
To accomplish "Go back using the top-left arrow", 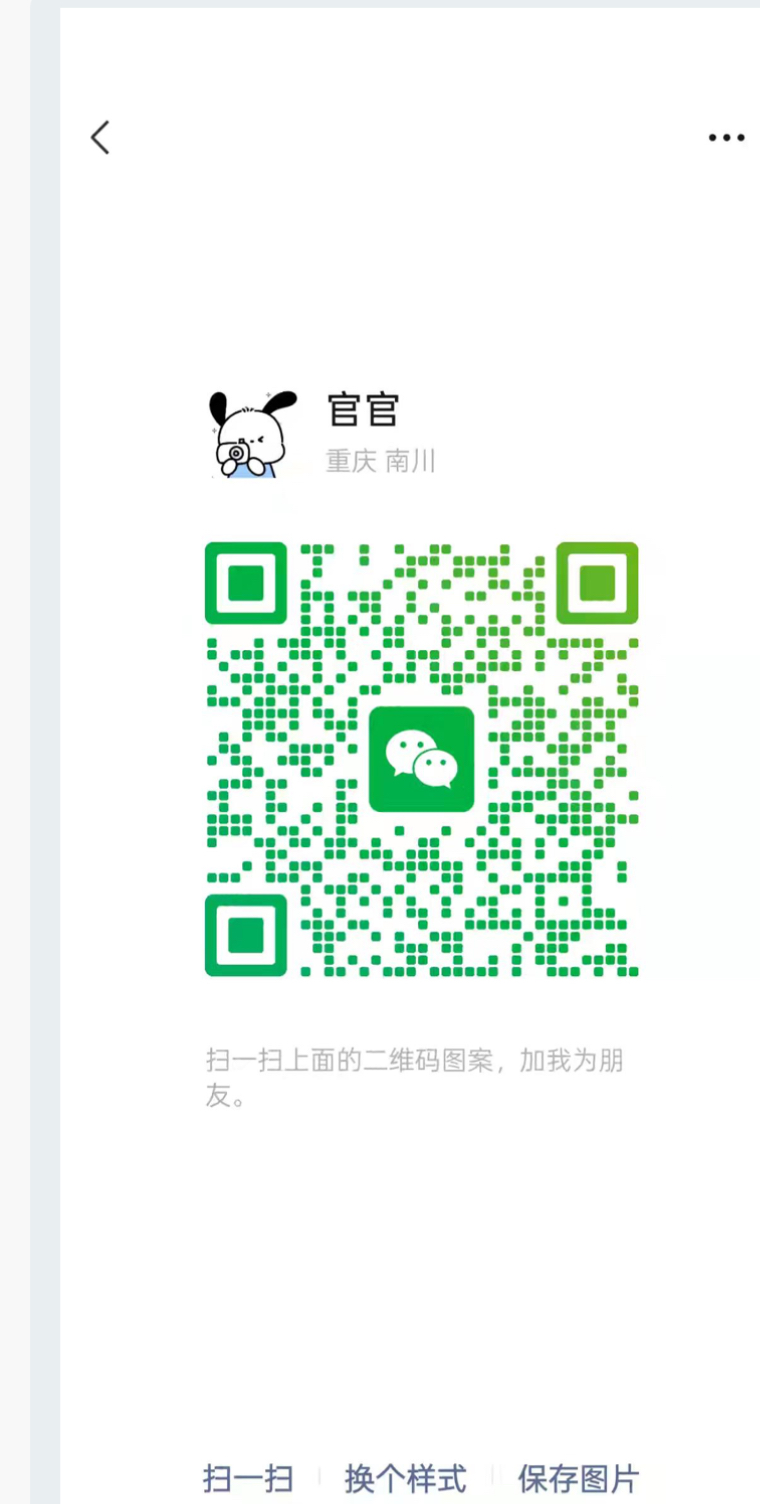I will [x=100, y=137].
